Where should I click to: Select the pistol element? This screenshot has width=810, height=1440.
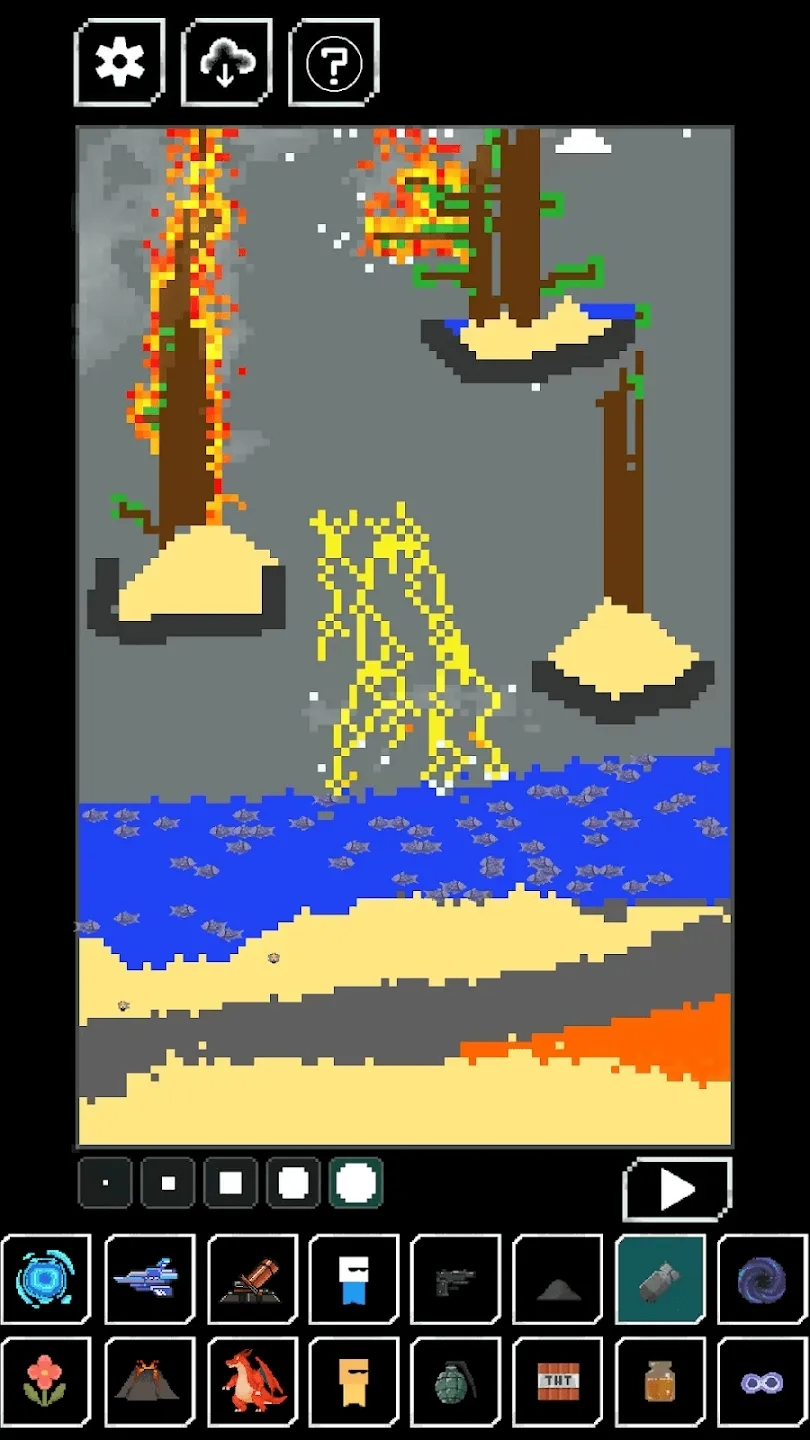[456, 1279]
